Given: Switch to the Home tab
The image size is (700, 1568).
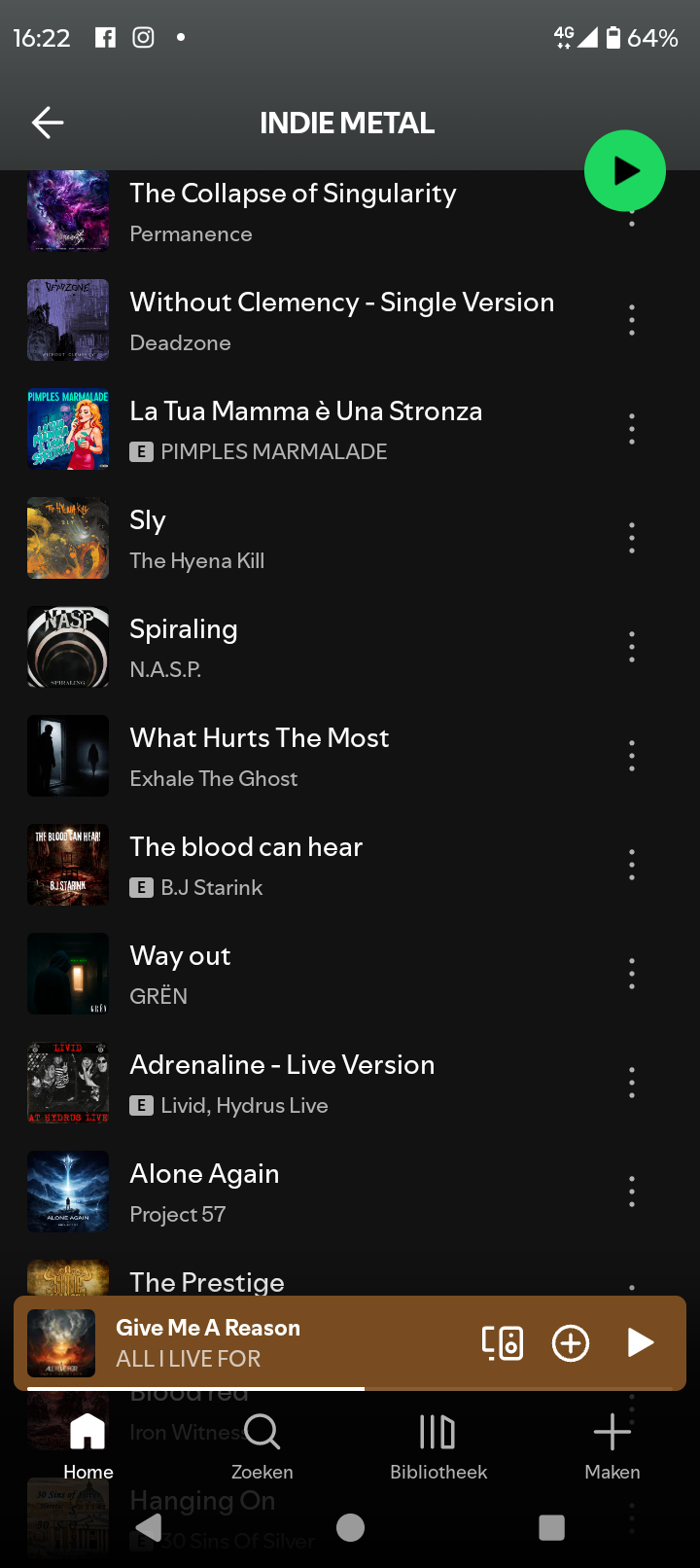Looking at the screenshot, I should click(87, 1444).
